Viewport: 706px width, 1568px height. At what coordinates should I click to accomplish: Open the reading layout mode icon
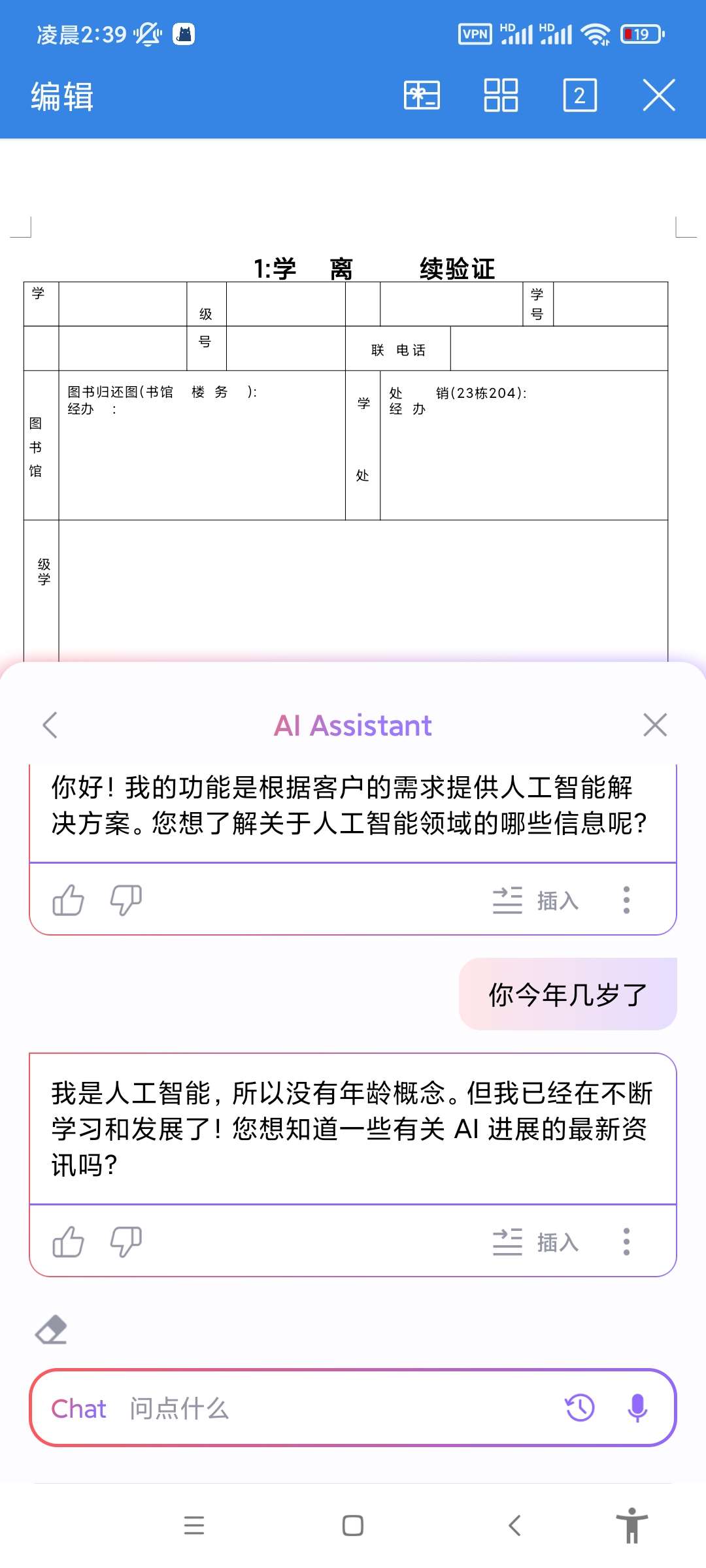(x=422, y=95)
